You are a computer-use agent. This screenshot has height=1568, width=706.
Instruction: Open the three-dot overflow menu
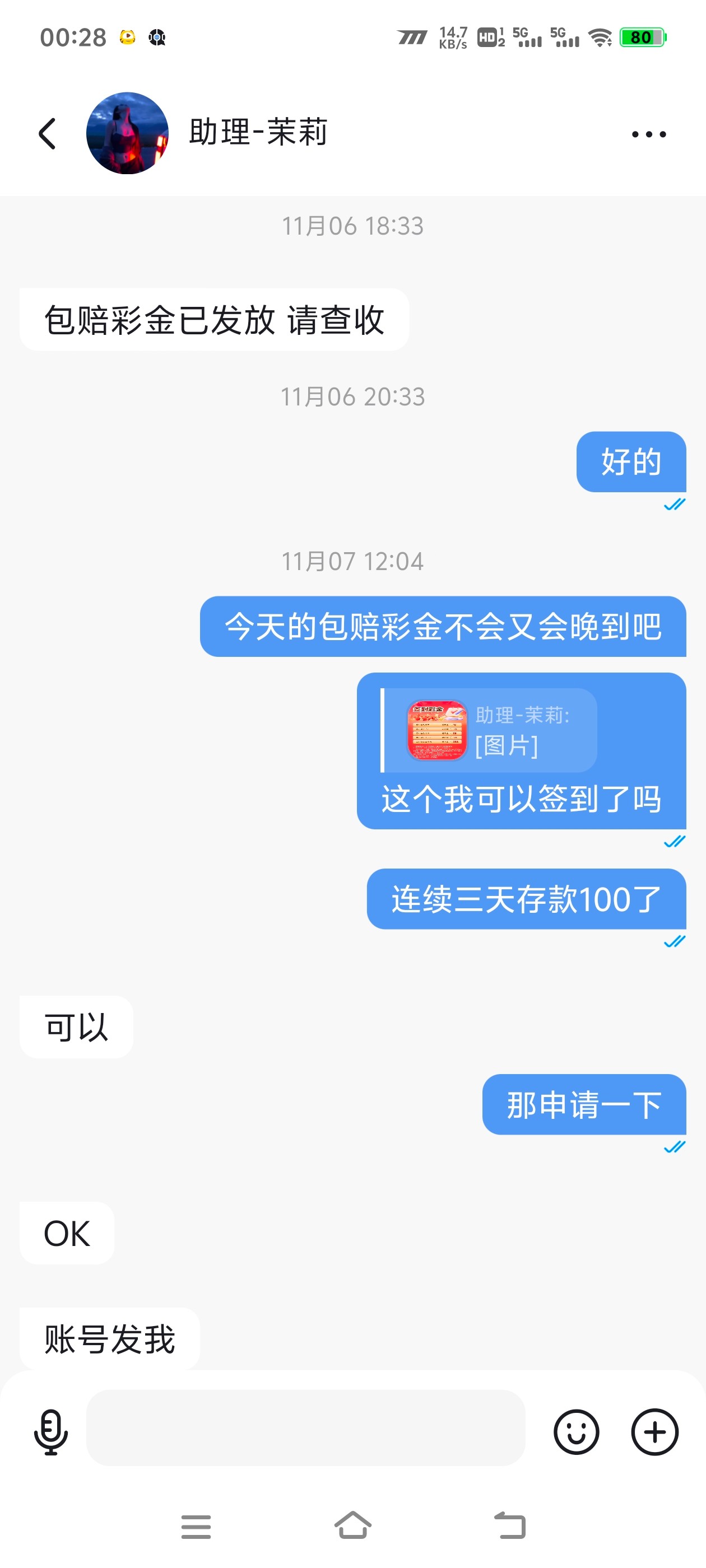[x=648, y=134]
